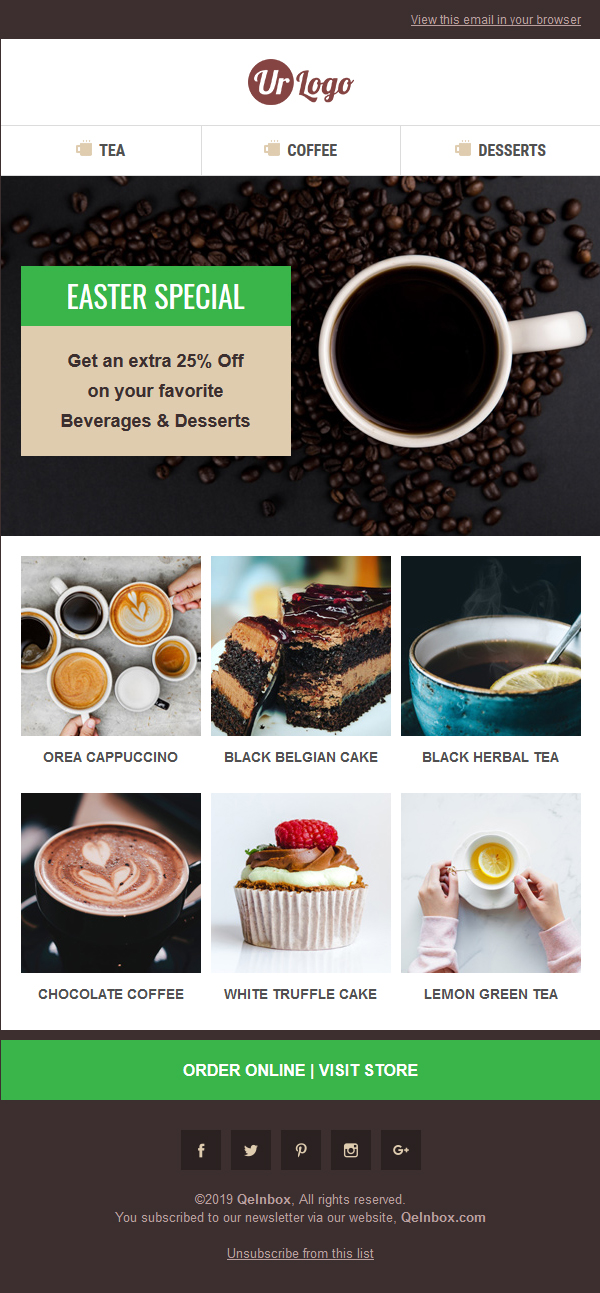Open the Instagram icon
The height and width of the screenshot is (1293, 600).
(x=351, y=1150)
